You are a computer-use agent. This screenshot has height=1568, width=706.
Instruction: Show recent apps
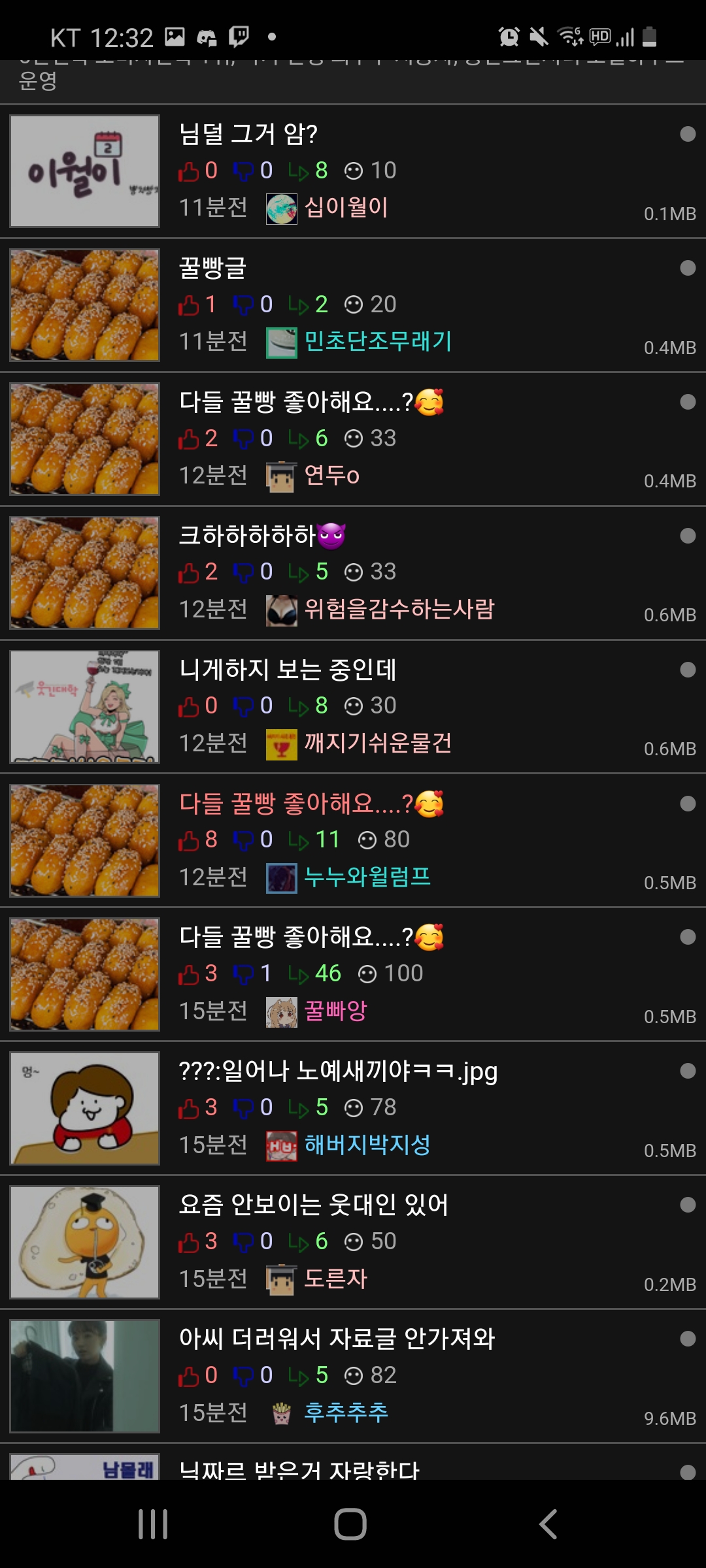pyautogui.click(x=153, y=1524)
